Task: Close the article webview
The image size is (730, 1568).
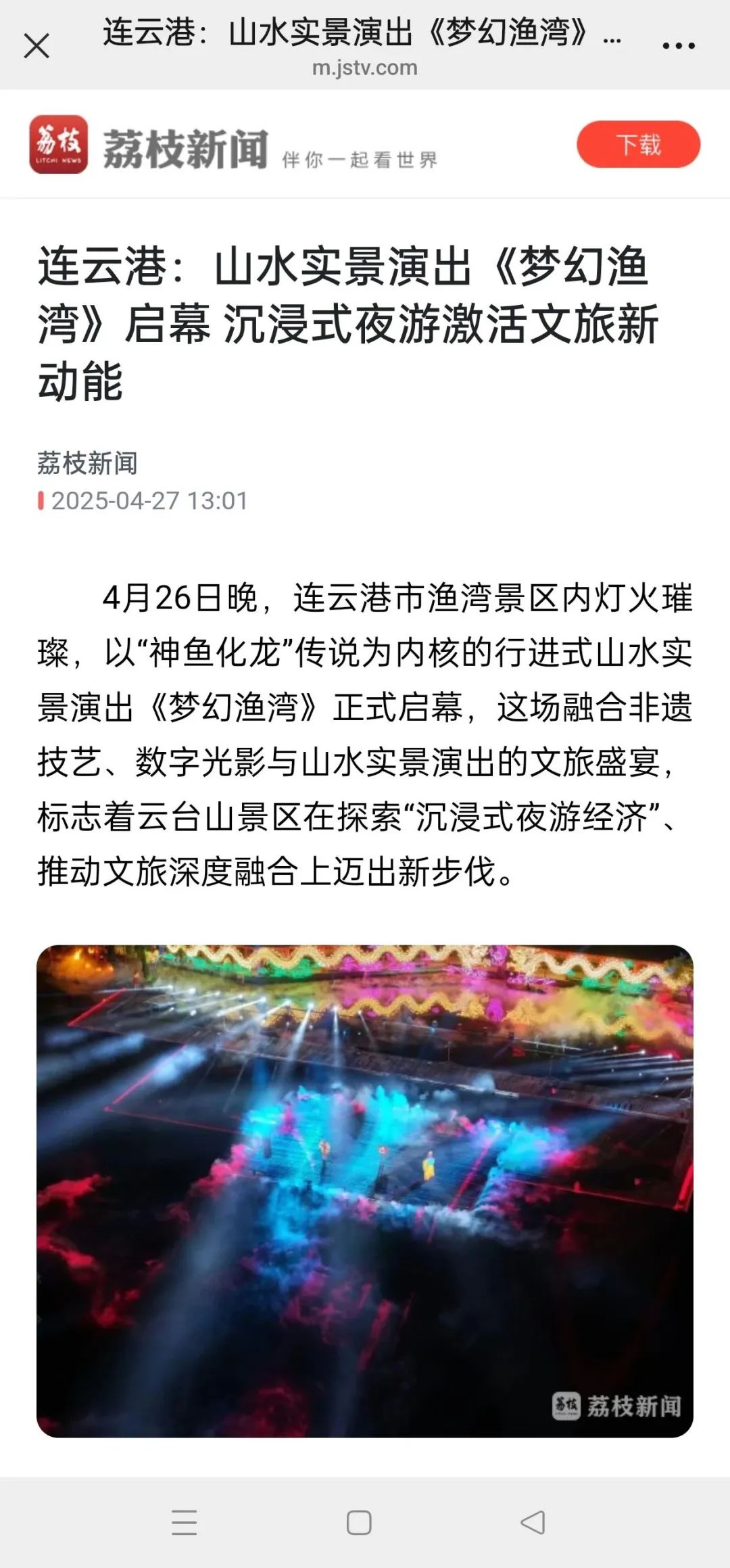Action: pyautogui.click(x=36, y=46)
